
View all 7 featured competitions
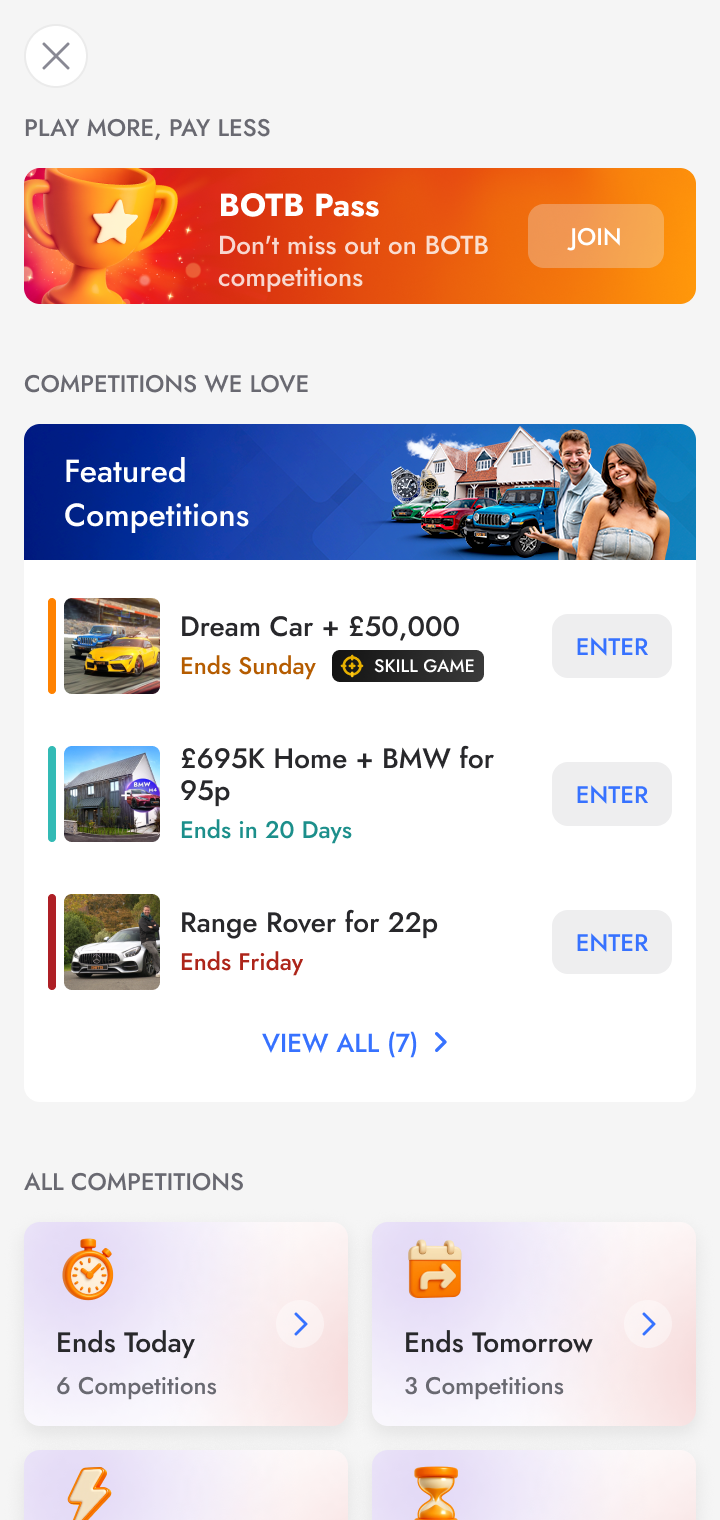tap(355, 1043)
